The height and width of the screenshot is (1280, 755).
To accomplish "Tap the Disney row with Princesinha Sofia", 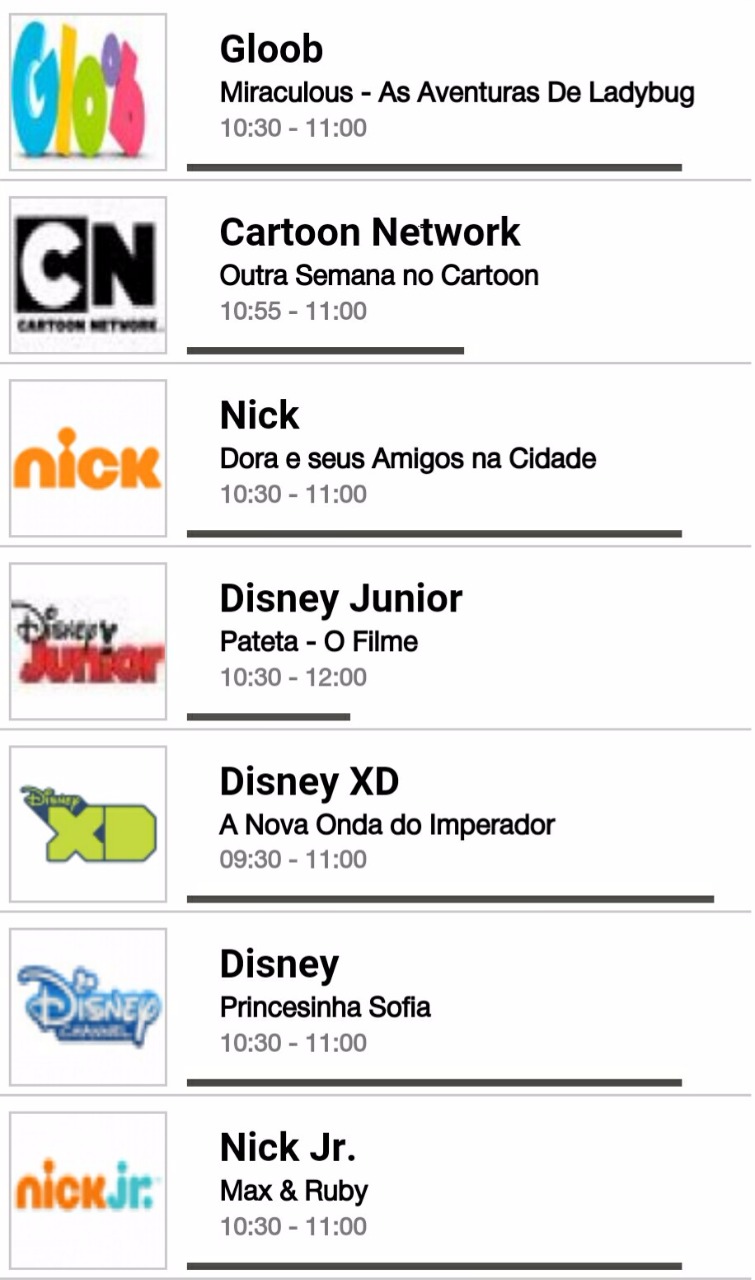I will coord(377,1005).
